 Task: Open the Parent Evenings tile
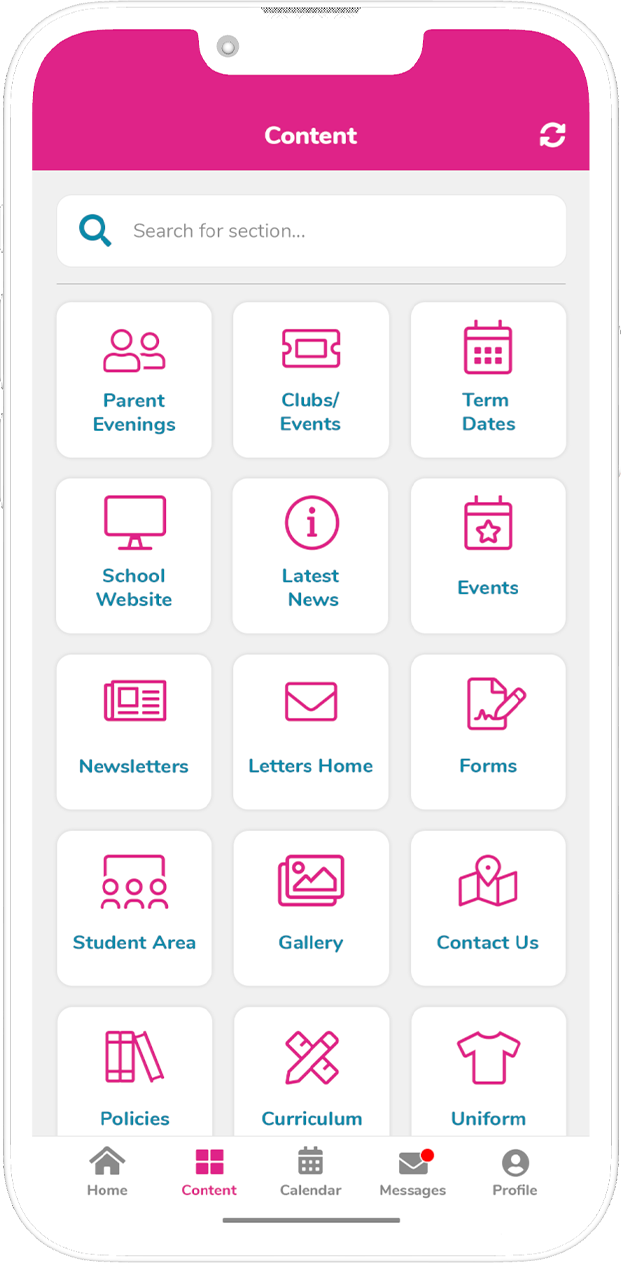tap(134, 380)
